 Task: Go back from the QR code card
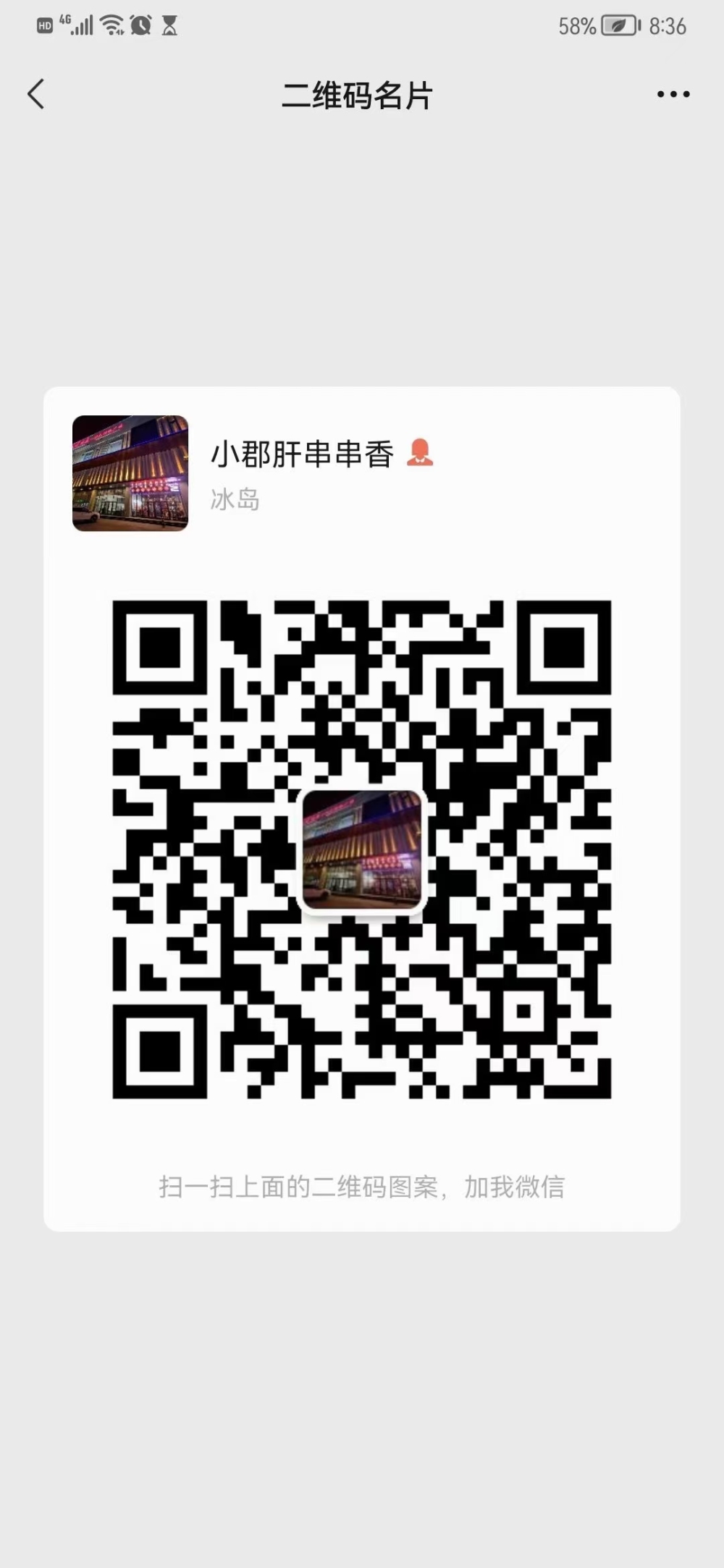coord(36,94)
